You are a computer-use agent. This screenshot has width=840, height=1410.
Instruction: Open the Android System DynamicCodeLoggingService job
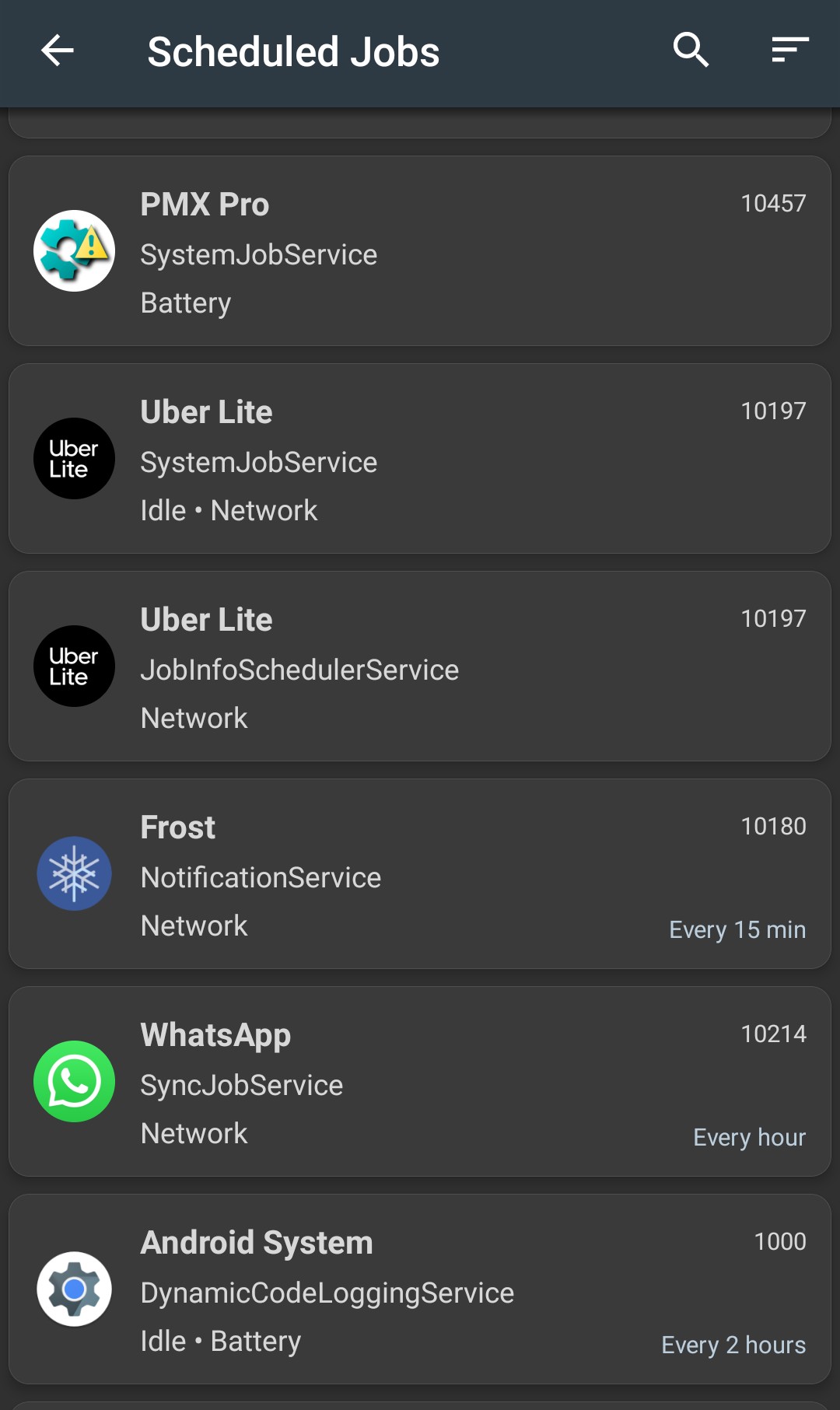point(420,1289)
